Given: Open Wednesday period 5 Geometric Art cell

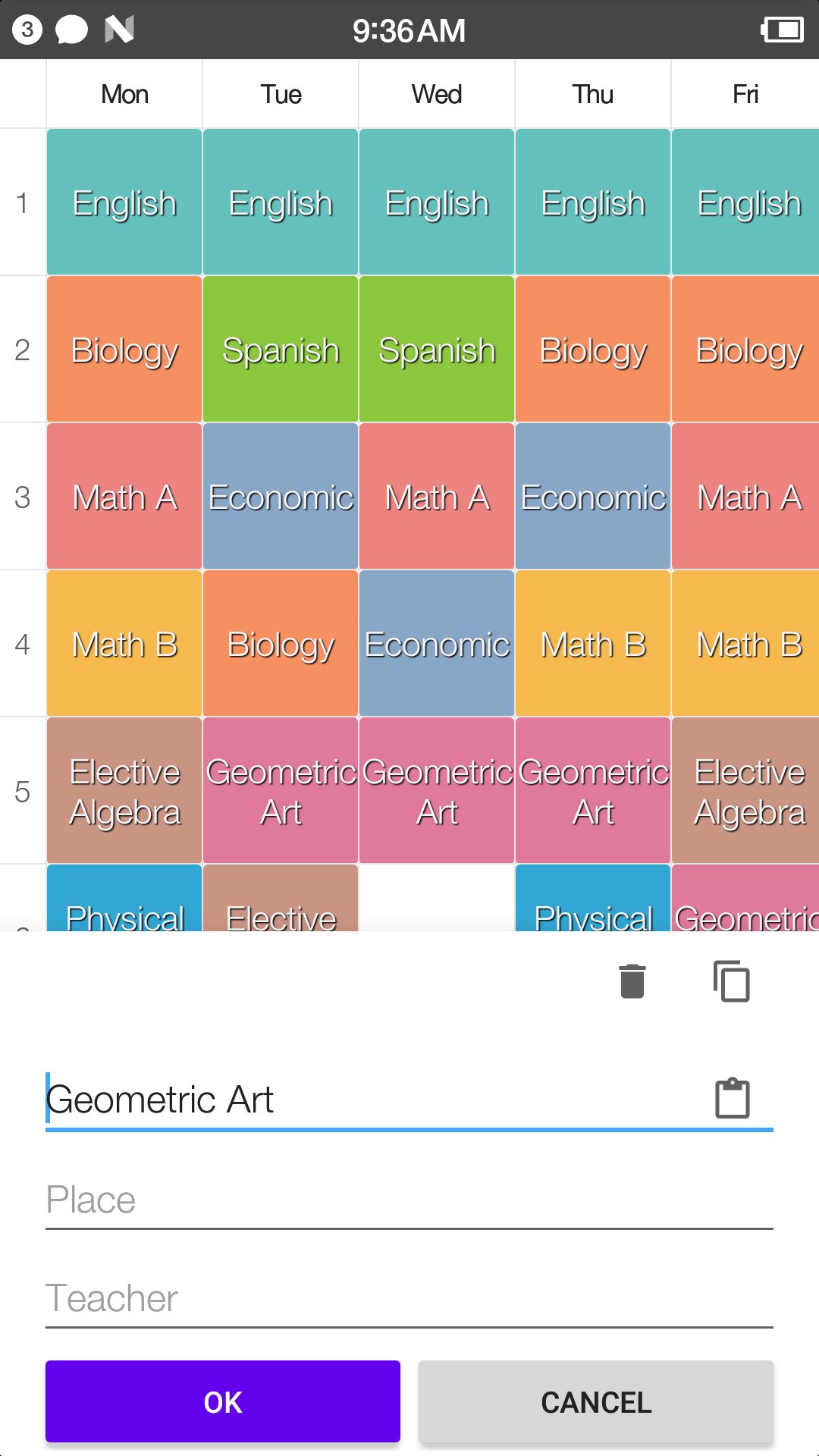Looking at the screenshot, I should coord(437,791).
